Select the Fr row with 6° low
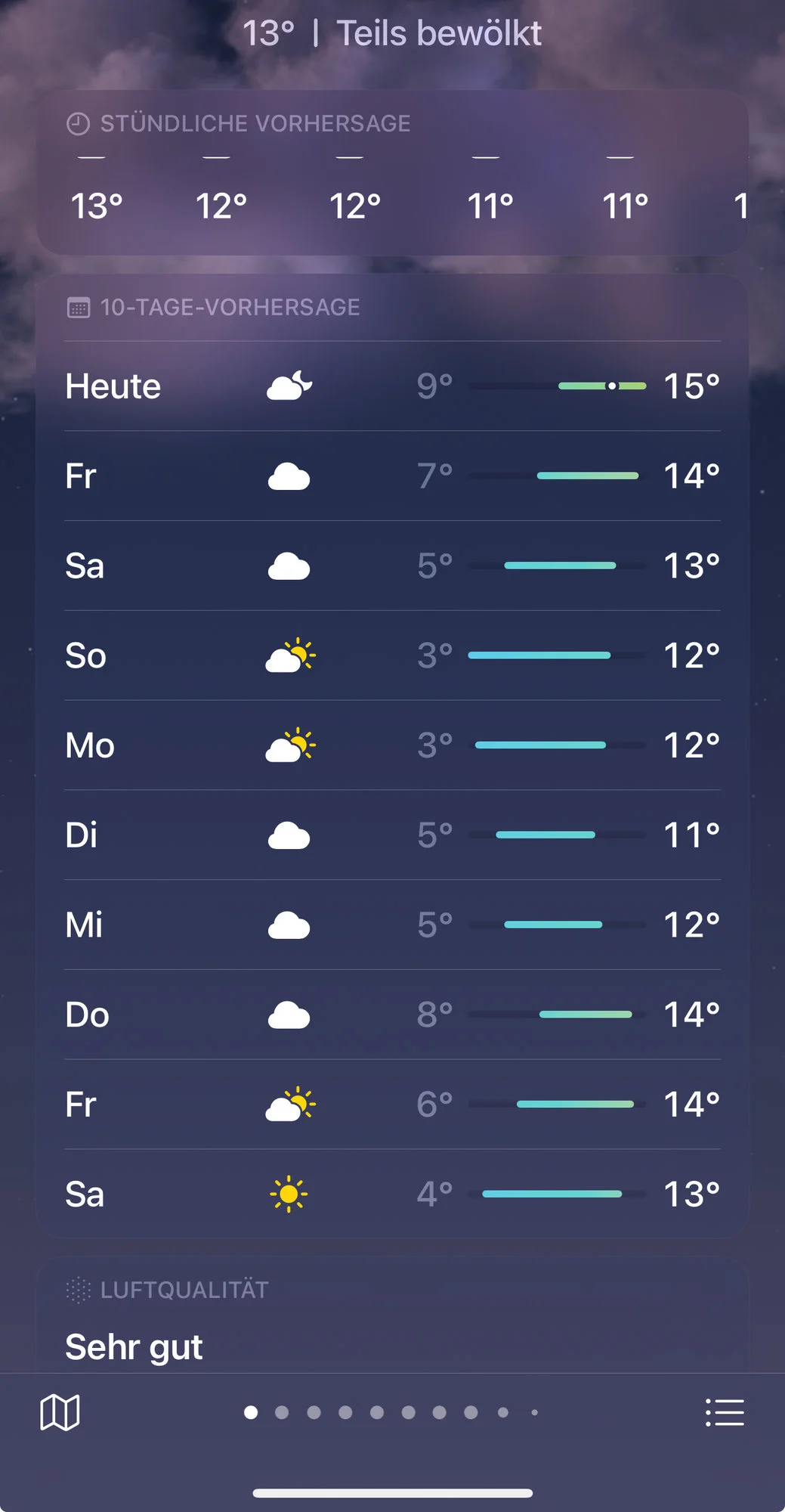 392,1105
